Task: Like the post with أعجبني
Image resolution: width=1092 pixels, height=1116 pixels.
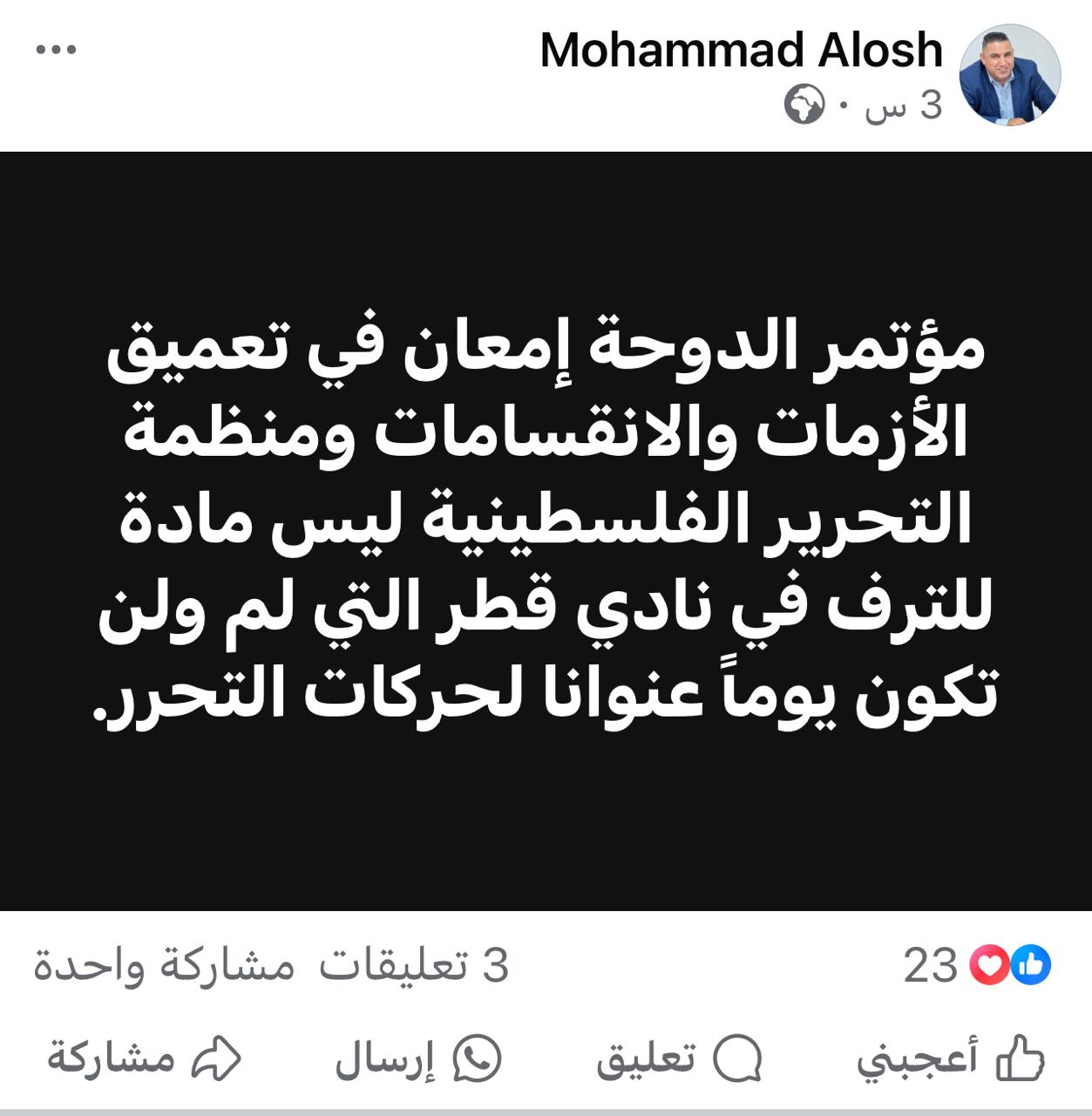Action: [950, 1059]
